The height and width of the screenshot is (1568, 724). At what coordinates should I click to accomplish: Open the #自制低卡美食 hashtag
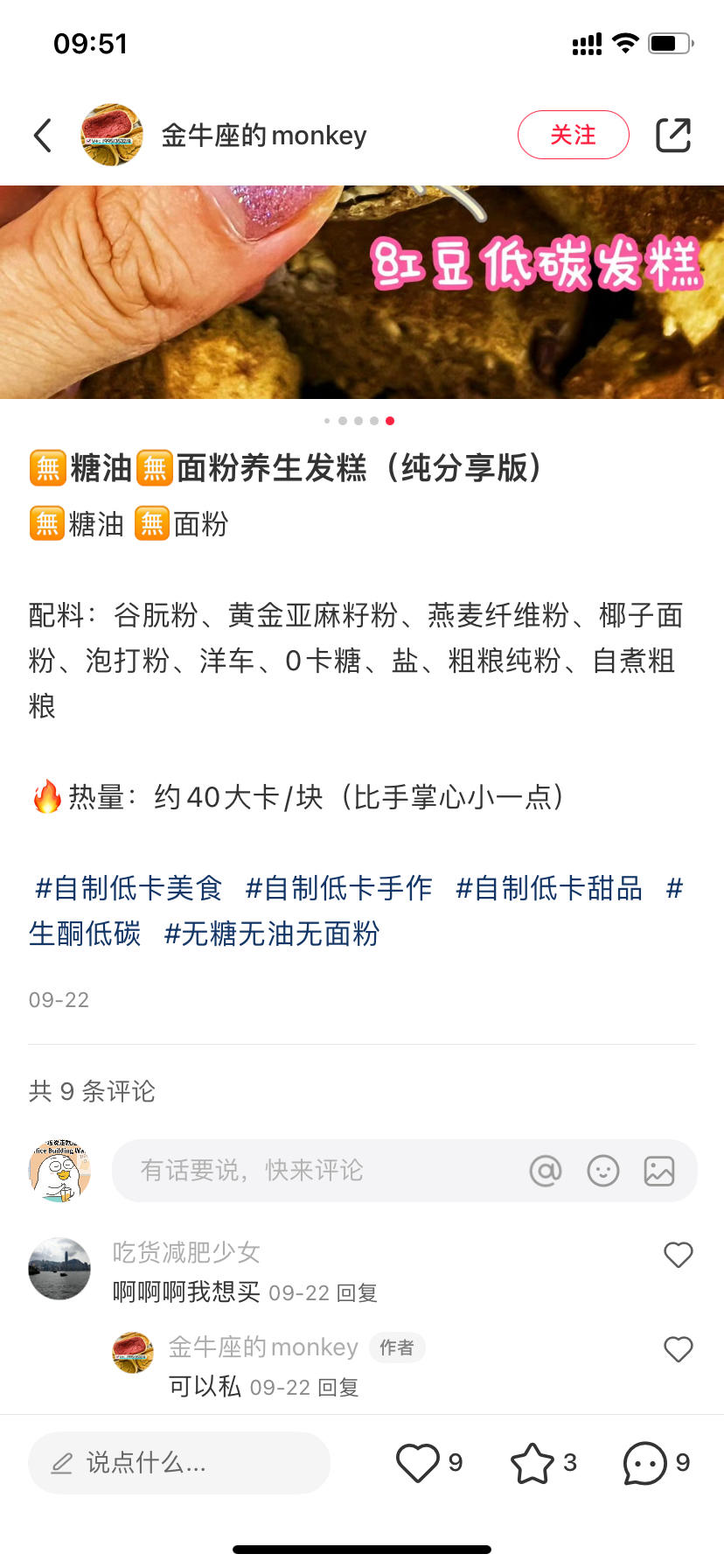click(x=129, y=888)
